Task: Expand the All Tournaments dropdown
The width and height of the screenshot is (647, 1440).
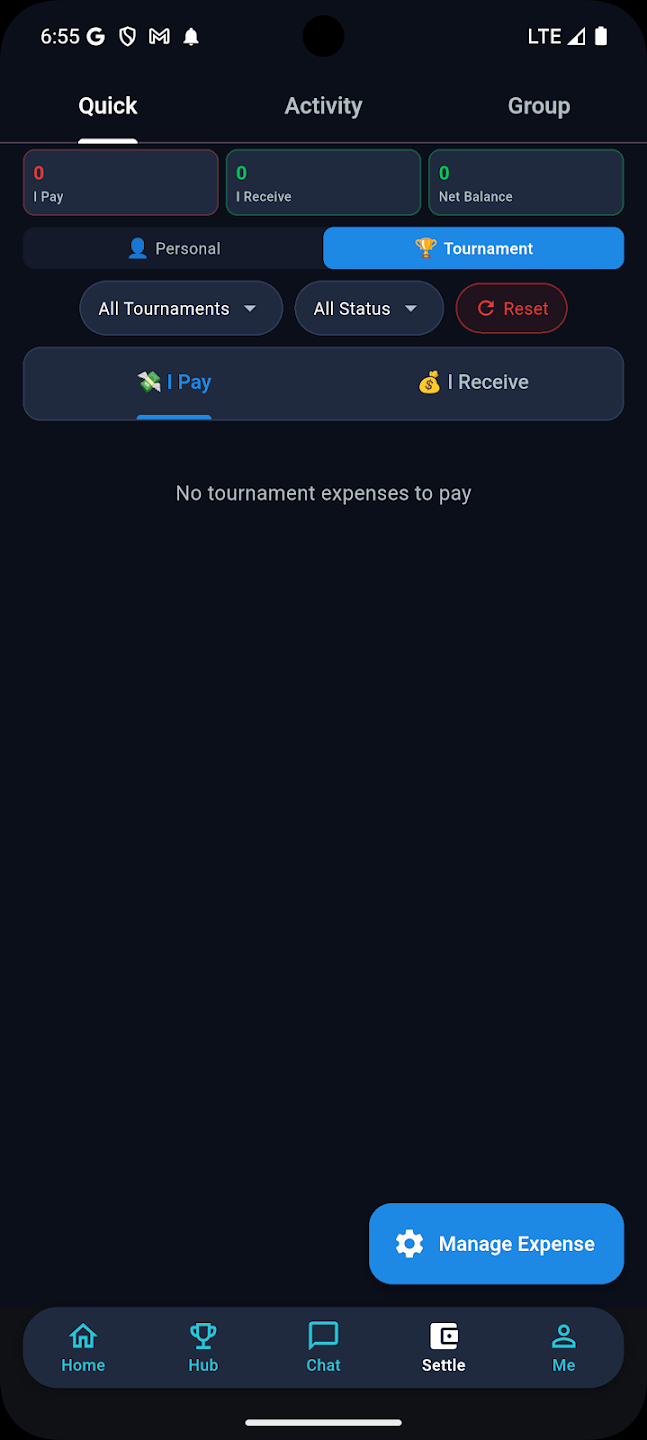Action: [180, 309]
